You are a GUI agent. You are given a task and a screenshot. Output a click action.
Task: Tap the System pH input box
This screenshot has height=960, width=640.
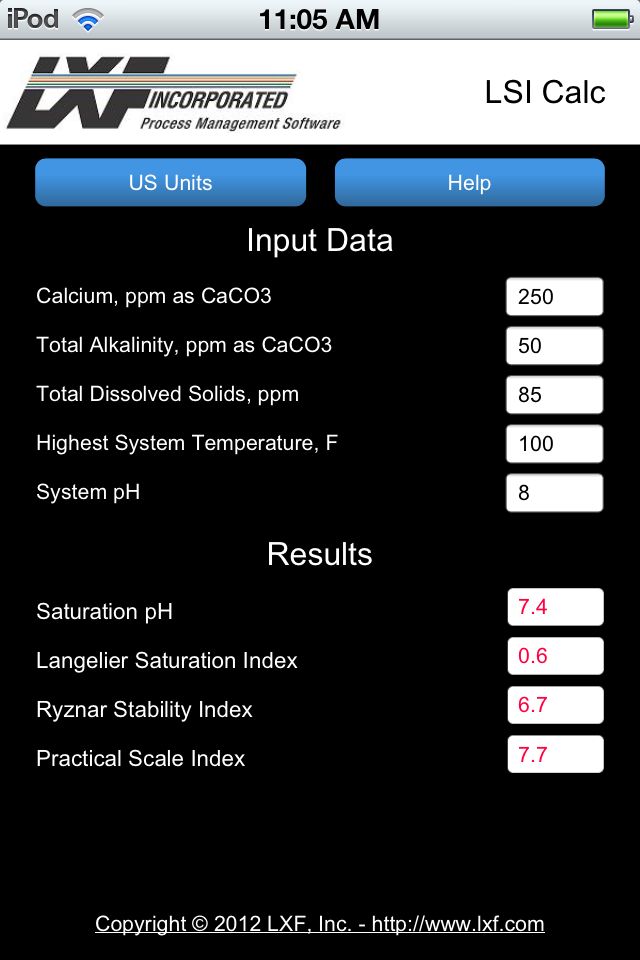coord(554,493)
